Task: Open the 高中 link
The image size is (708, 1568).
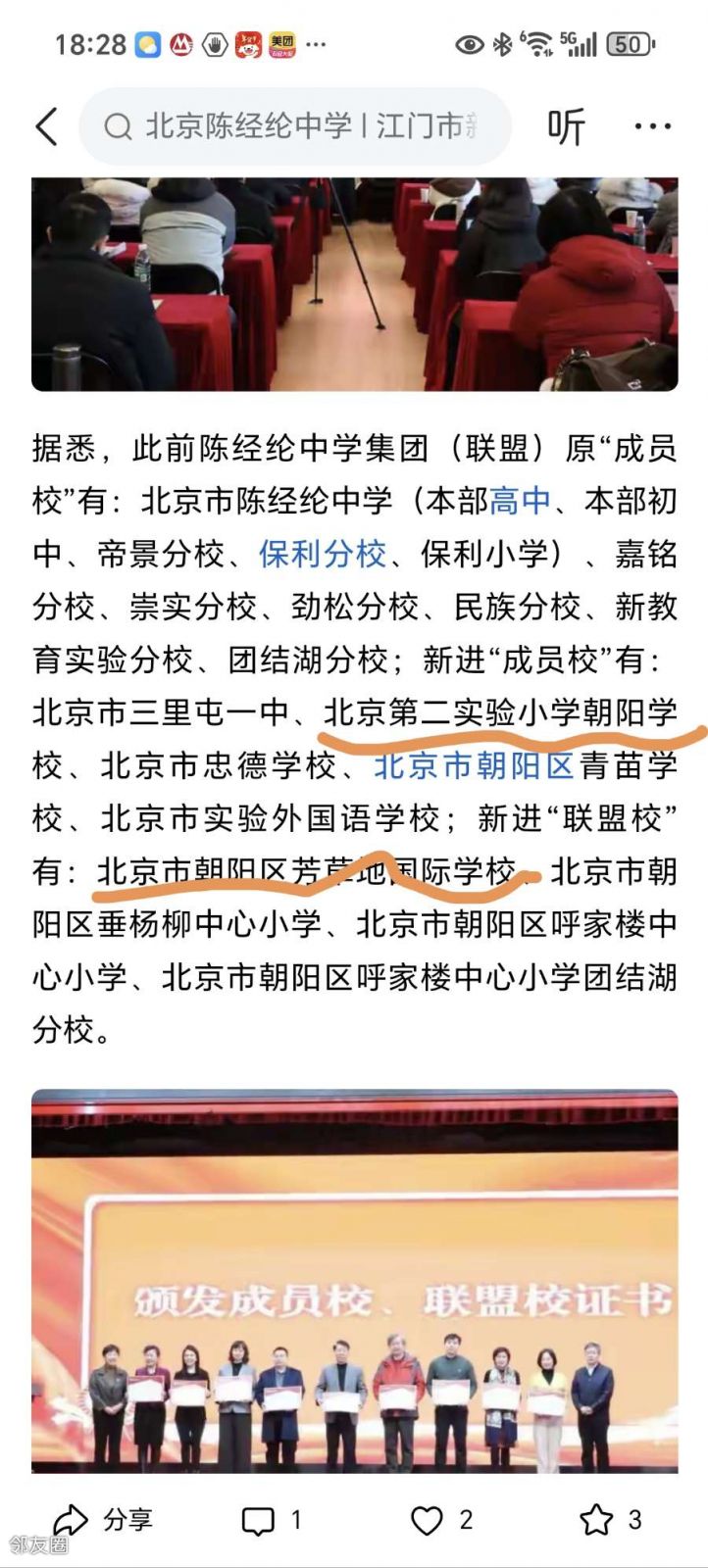Action: 520,501
